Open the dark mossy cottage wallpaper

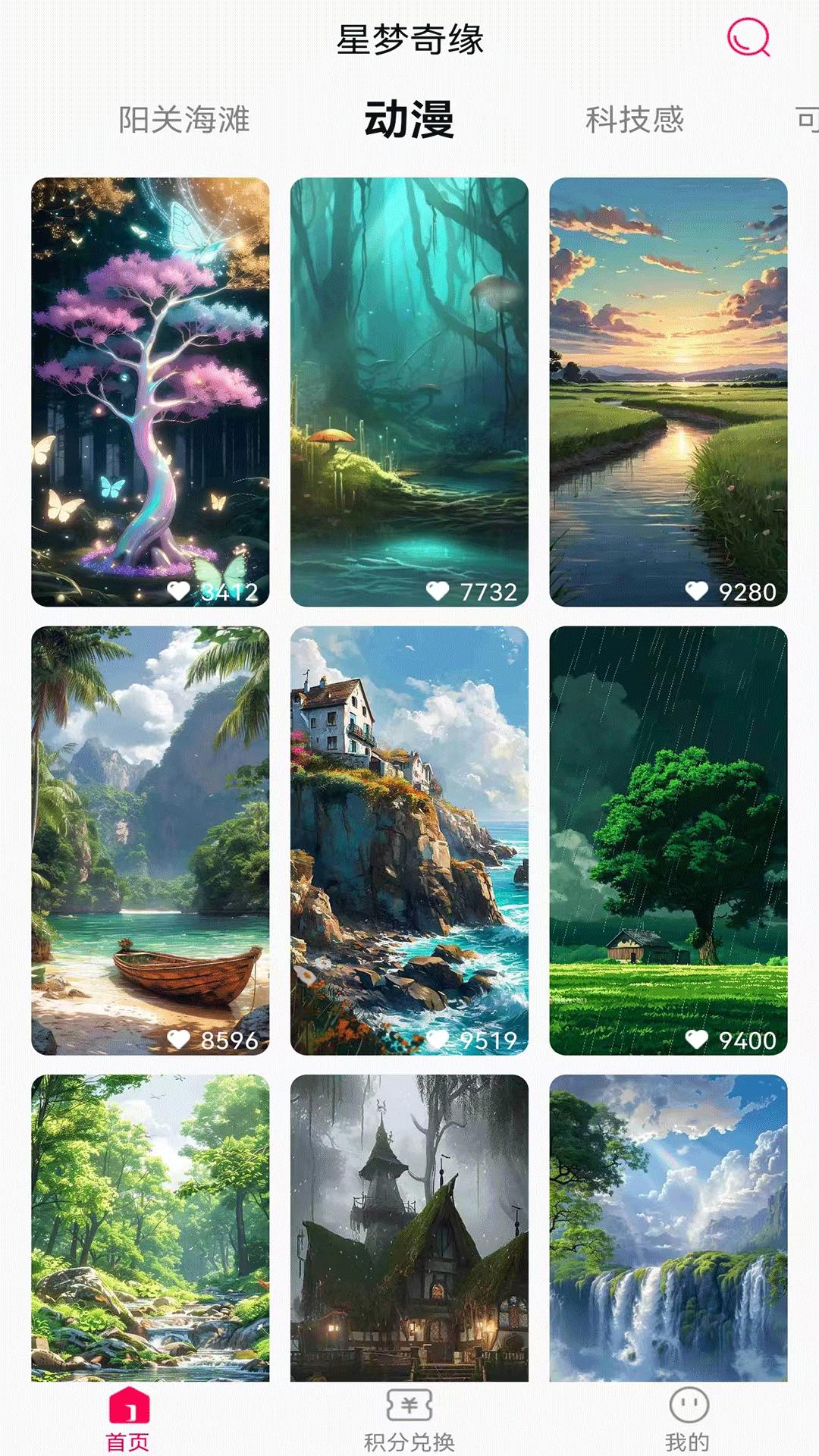point(409,1226)
